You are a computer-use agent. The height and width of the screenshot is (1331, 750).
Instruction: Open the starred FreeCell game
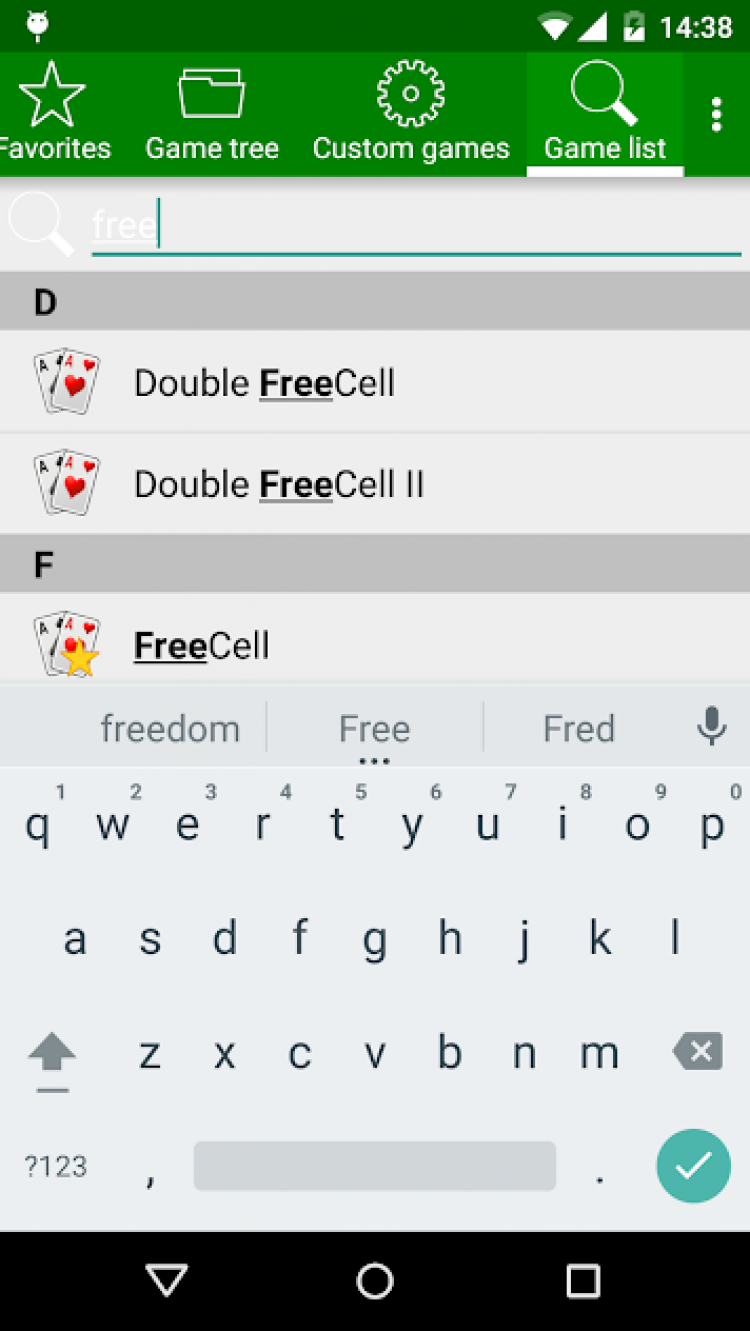375,640
